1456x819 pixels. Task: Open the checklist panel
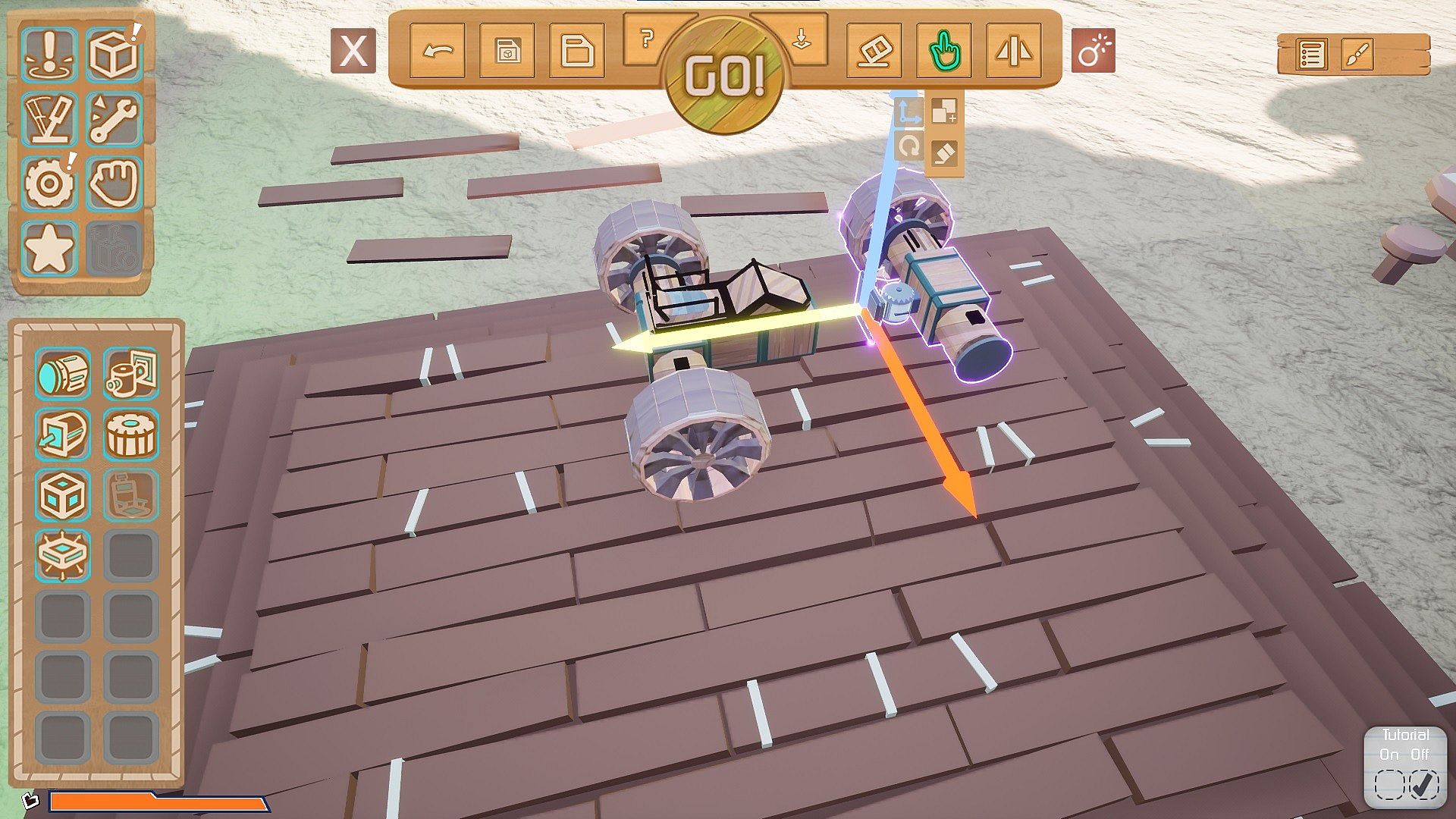pos(1311,55)
